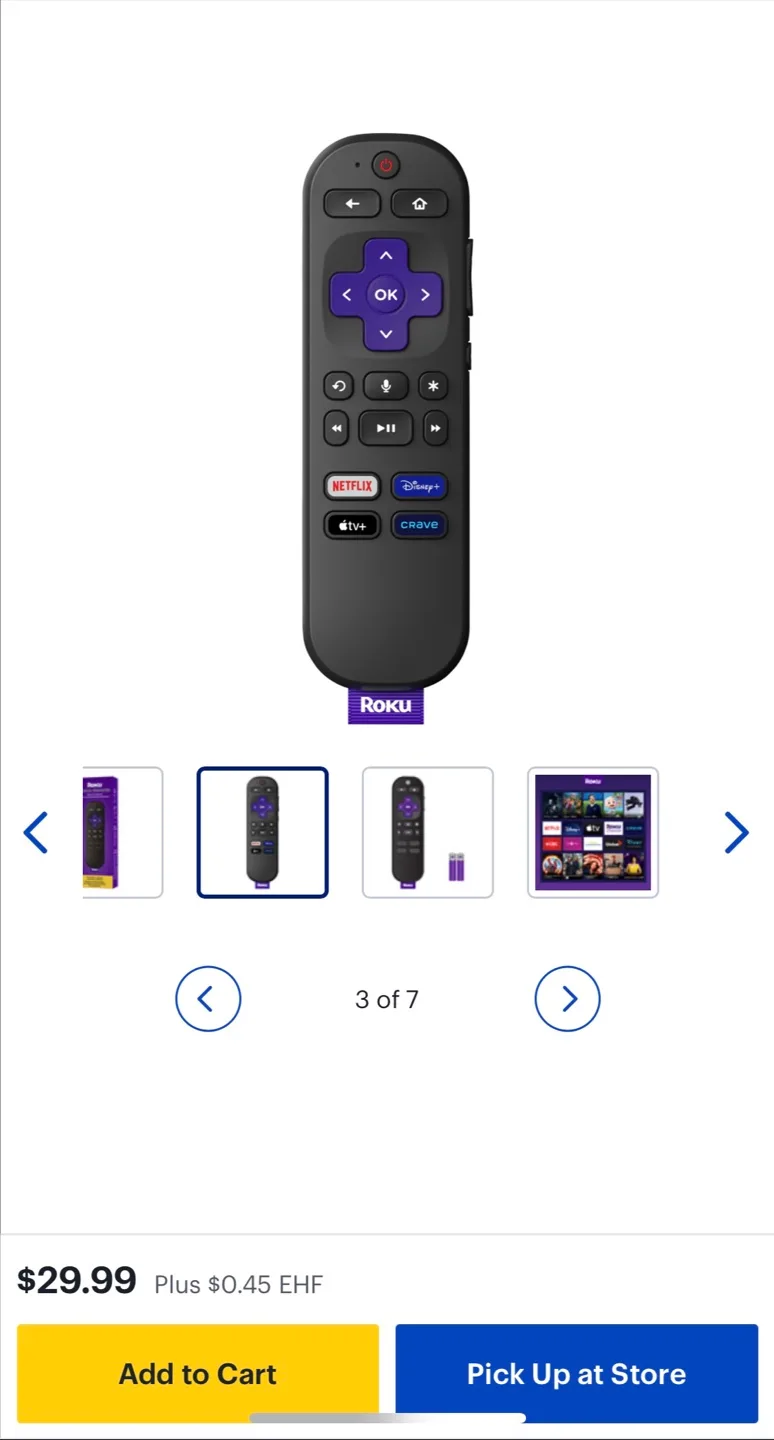Advance to image 4 with circled next arrow
The height and width of the screenshot is (1440, 774).
567,998
